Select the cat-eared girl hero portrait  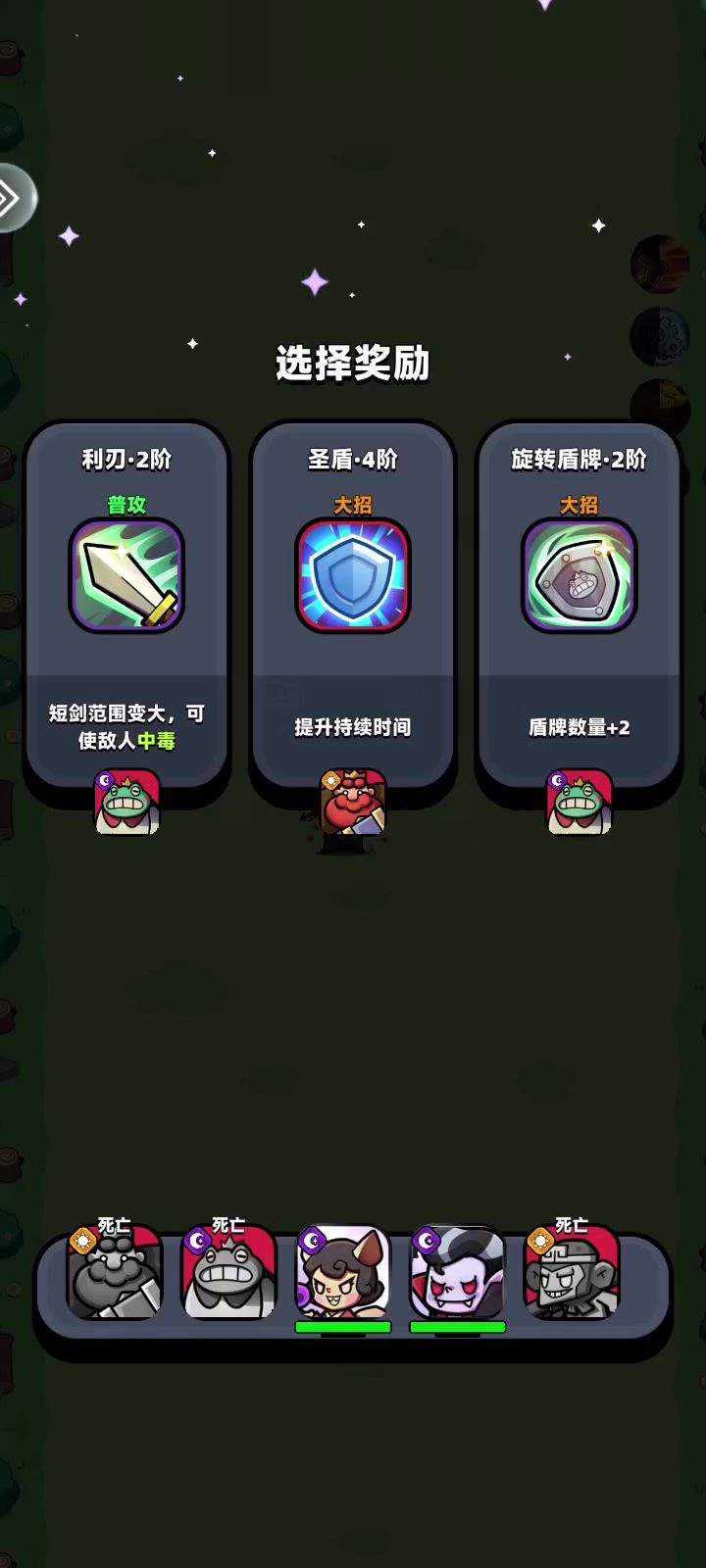point(342,1273)
